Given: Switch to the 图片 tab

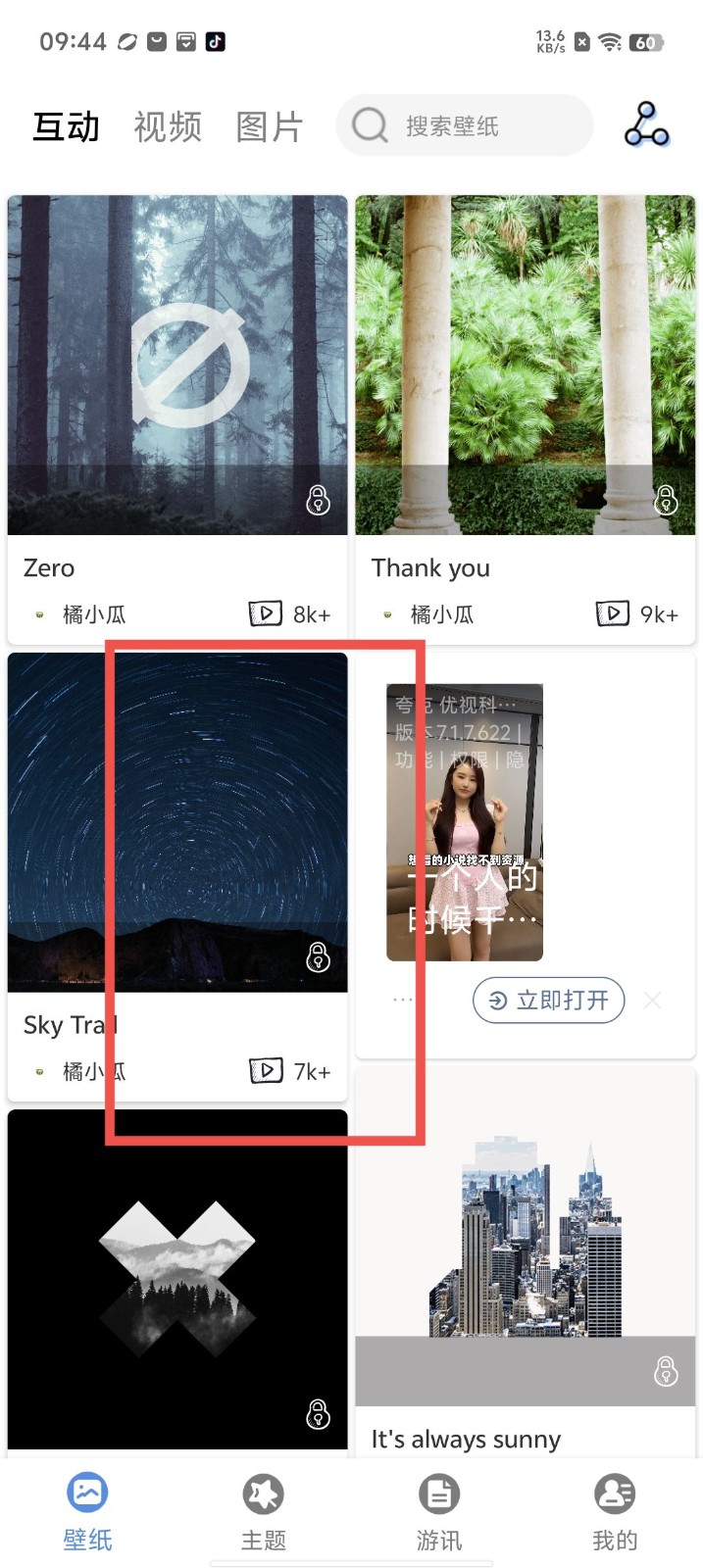Looking at the screenshot, I should tap(270, 126).
